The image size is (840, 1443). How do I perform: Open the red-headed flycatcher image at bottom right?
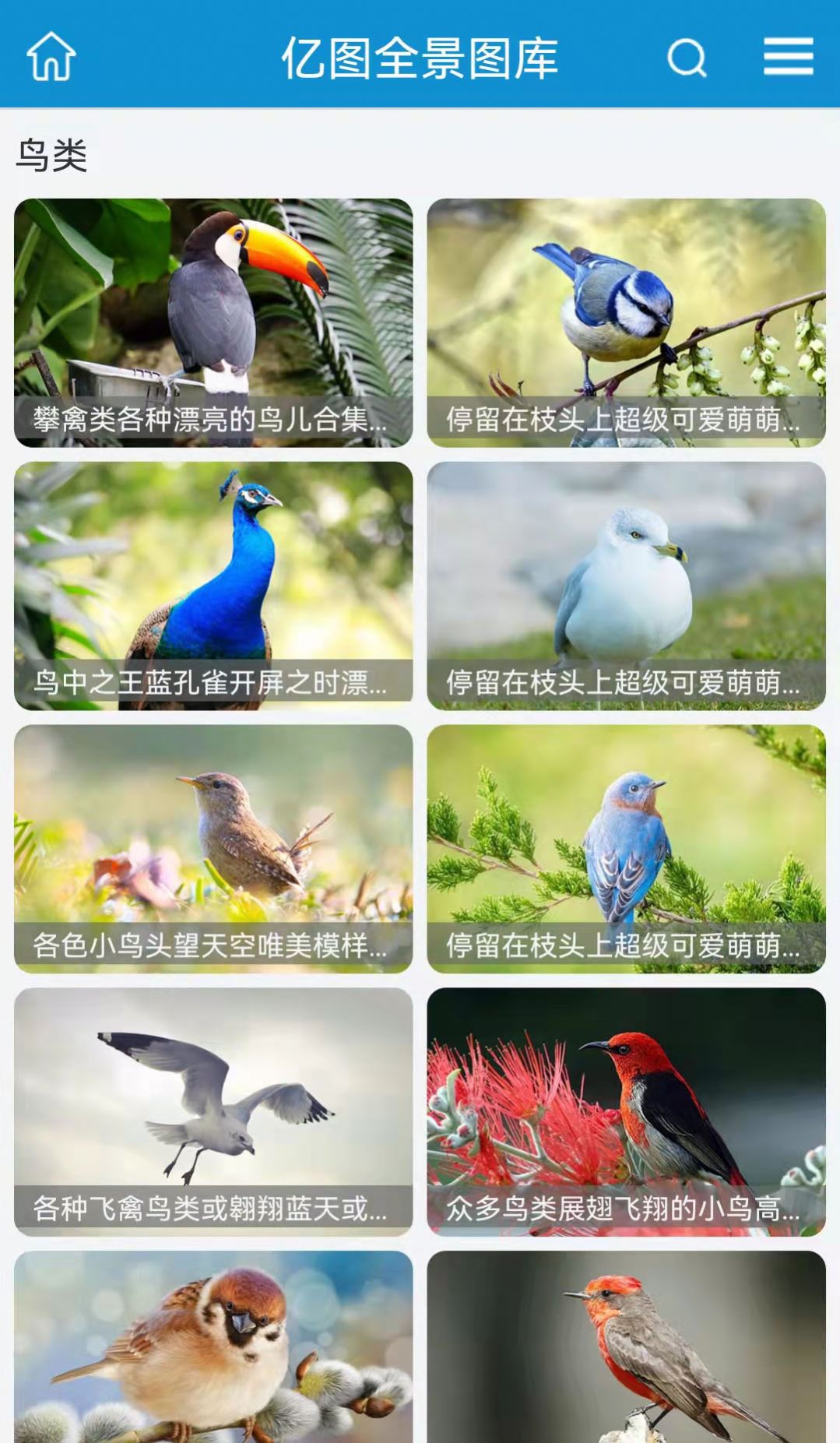pos(629,1355)
